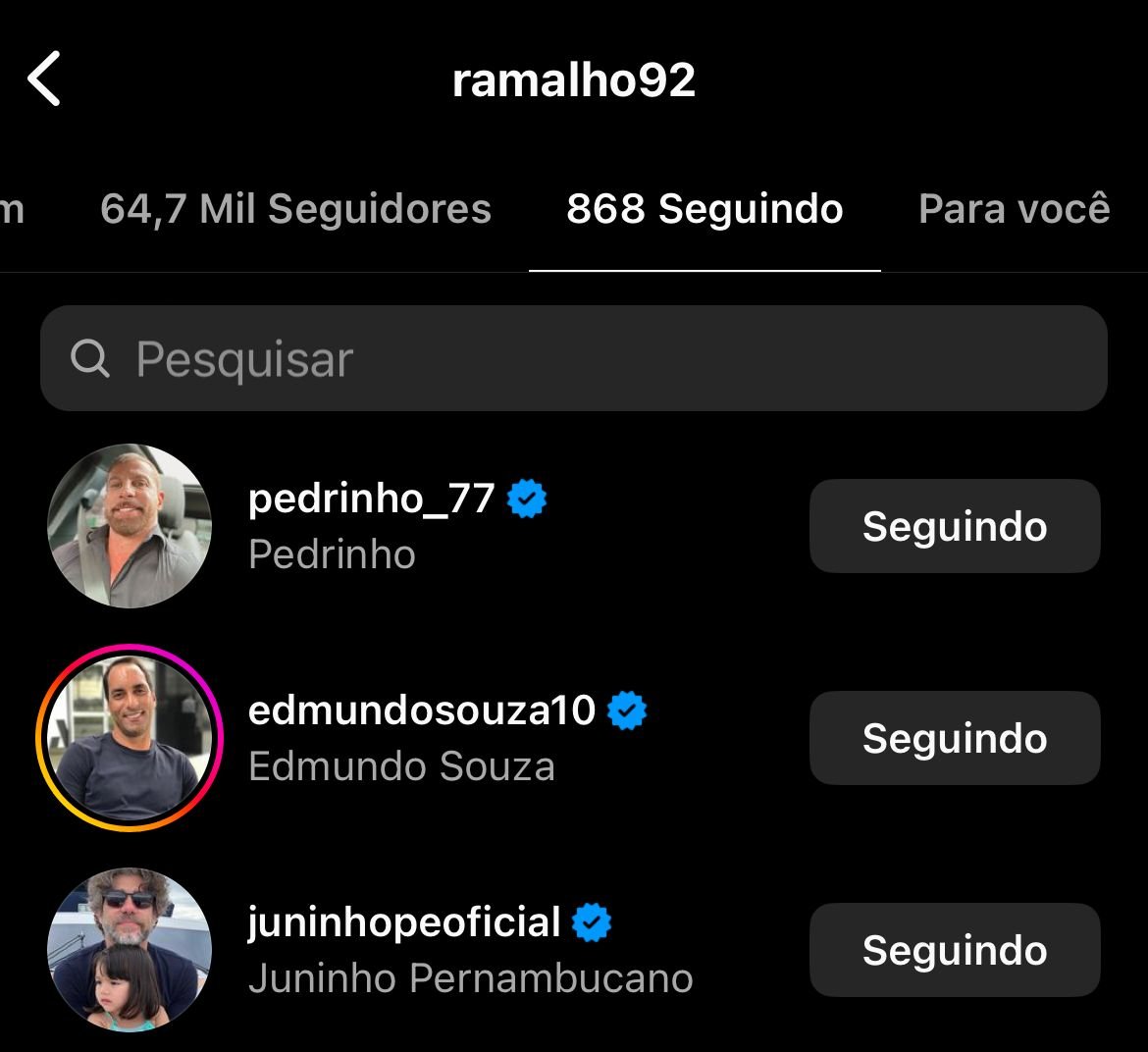This screenshot has height=1052, width=1148.
Task: Tap Seguindo button beside Juninho Pernambucano
Action: coord(954,950)
